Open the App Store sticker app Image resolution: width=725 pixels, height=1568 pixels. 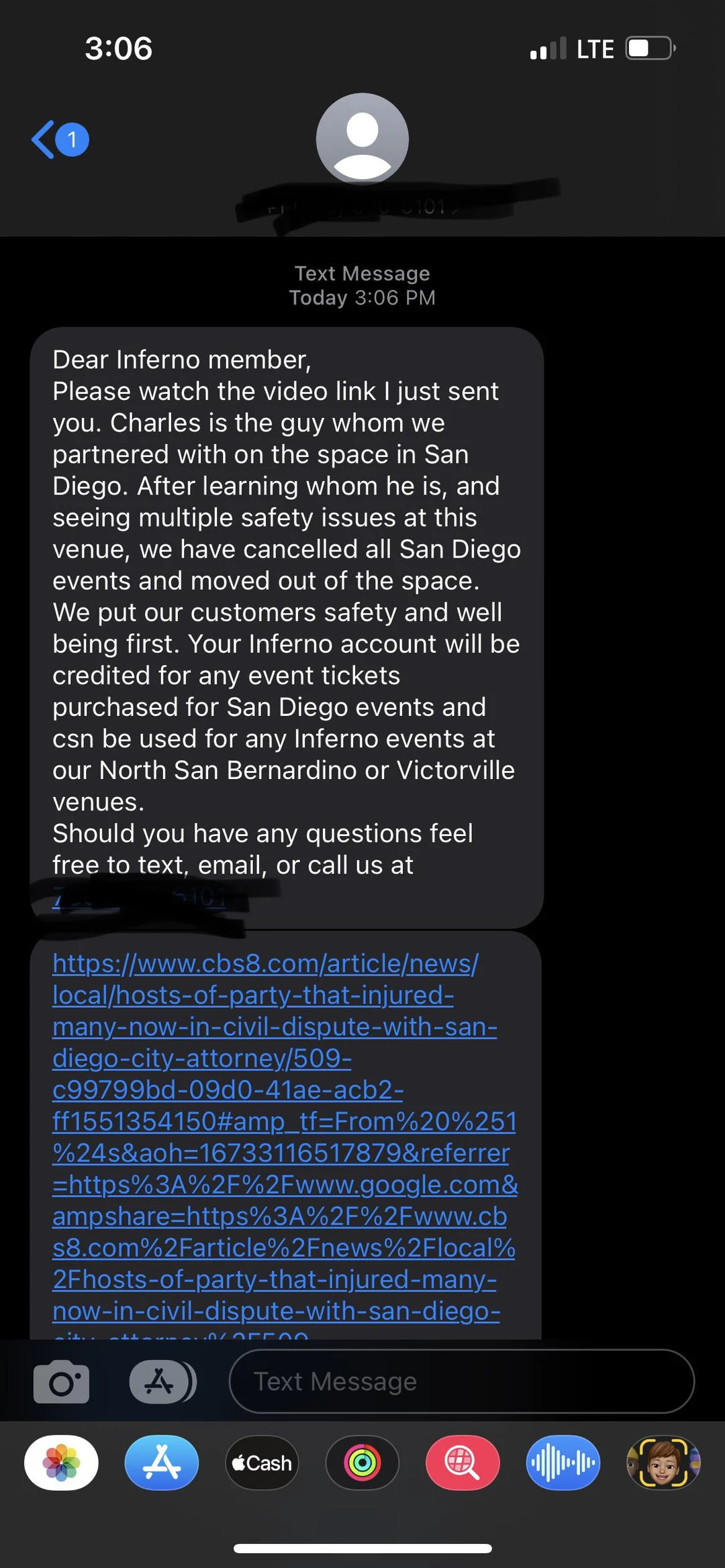tap(161, 1463)
